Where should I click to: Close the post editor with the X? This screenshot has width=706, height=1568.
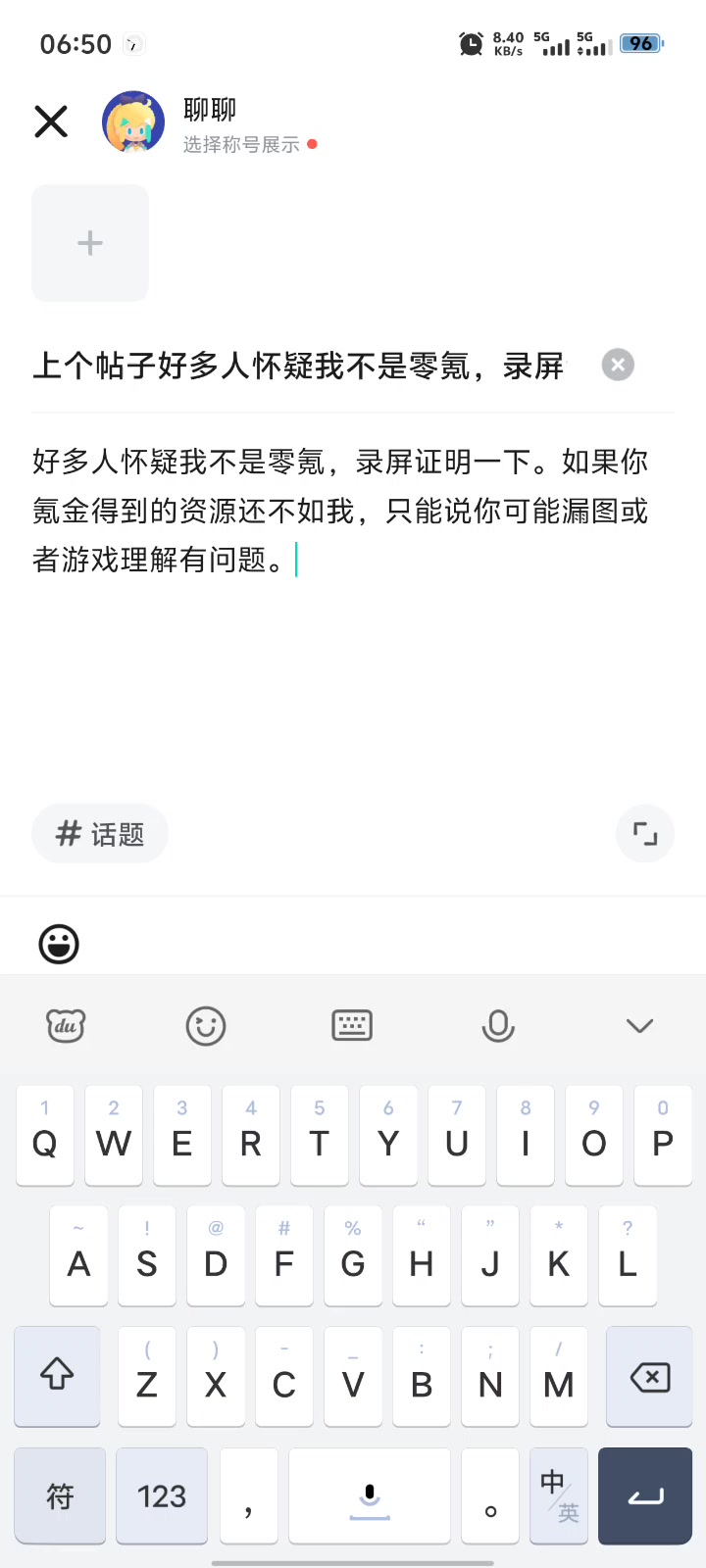tap(51, 122)
